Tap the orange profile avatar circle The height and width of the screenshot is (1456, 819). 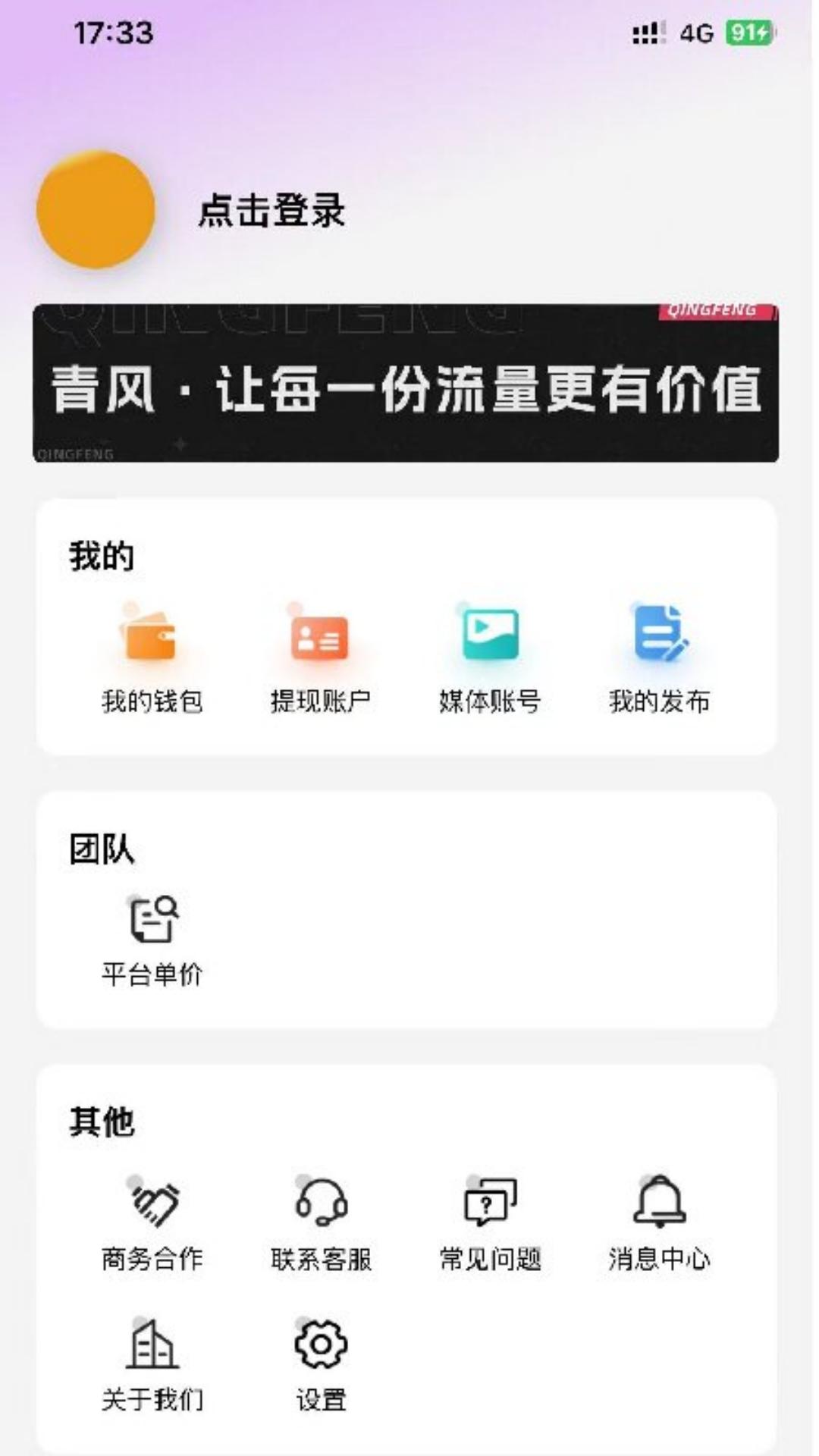[96, 209]
